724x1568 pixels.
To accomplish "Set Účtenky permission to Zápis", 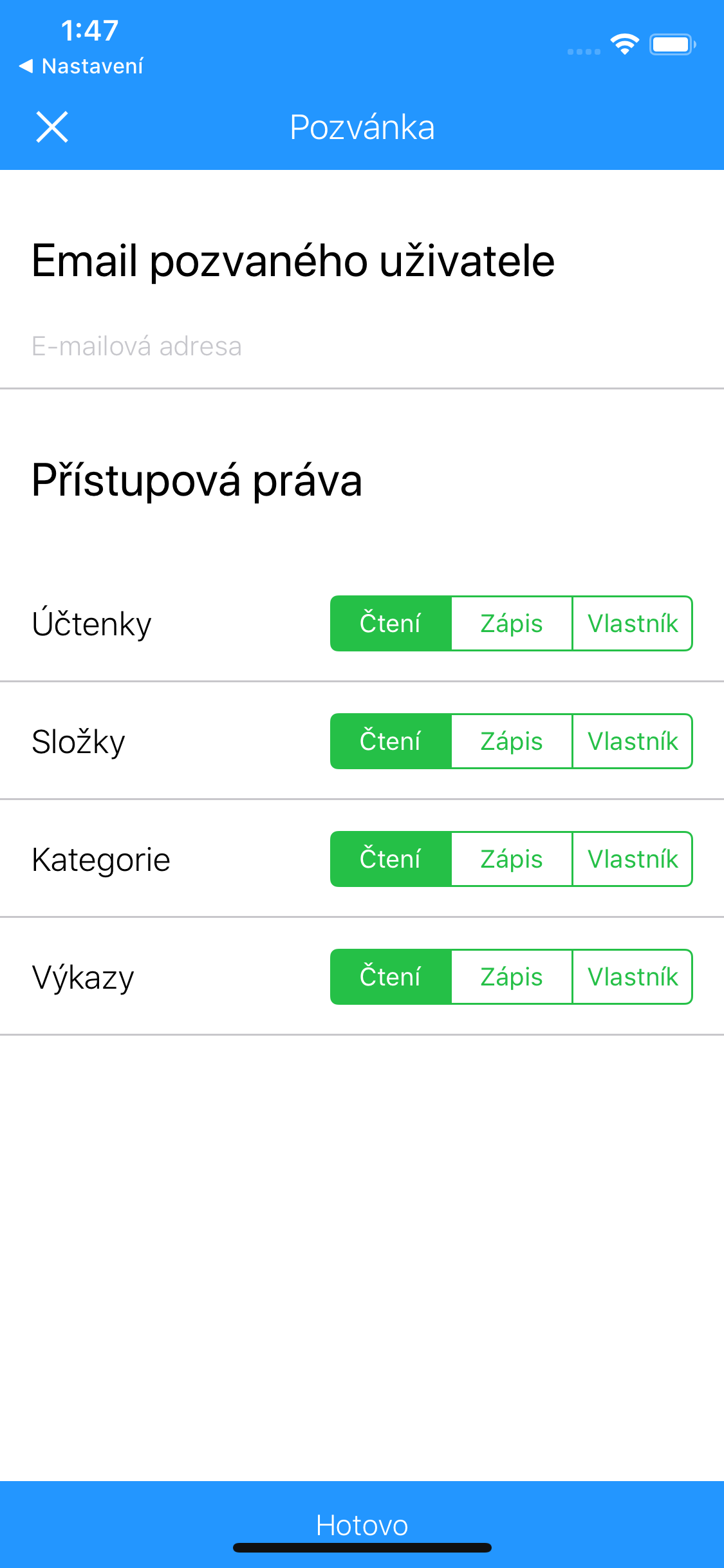I will pos(512,624).
